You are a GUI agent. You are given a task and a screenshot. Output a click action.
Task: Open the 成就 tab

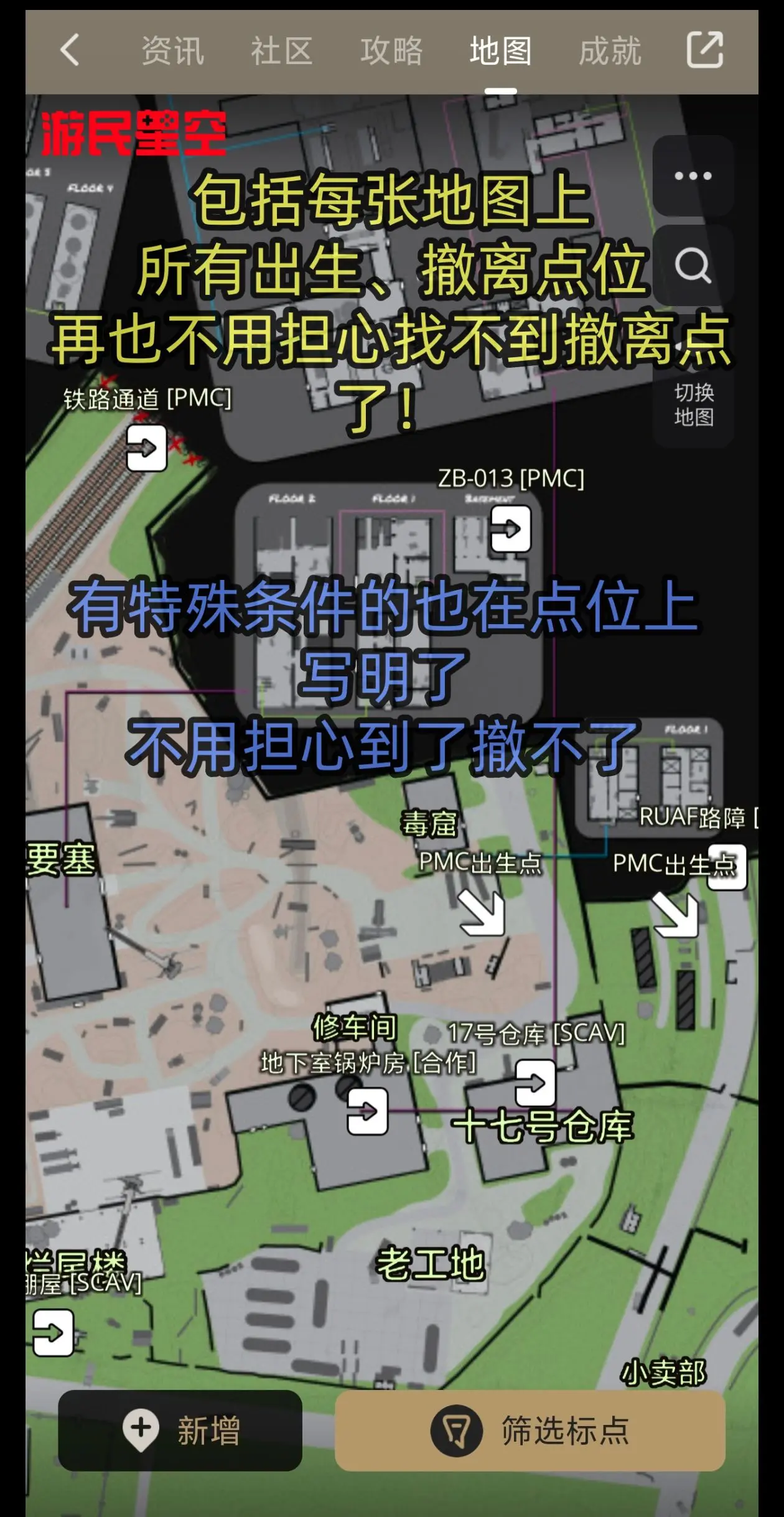610,51
